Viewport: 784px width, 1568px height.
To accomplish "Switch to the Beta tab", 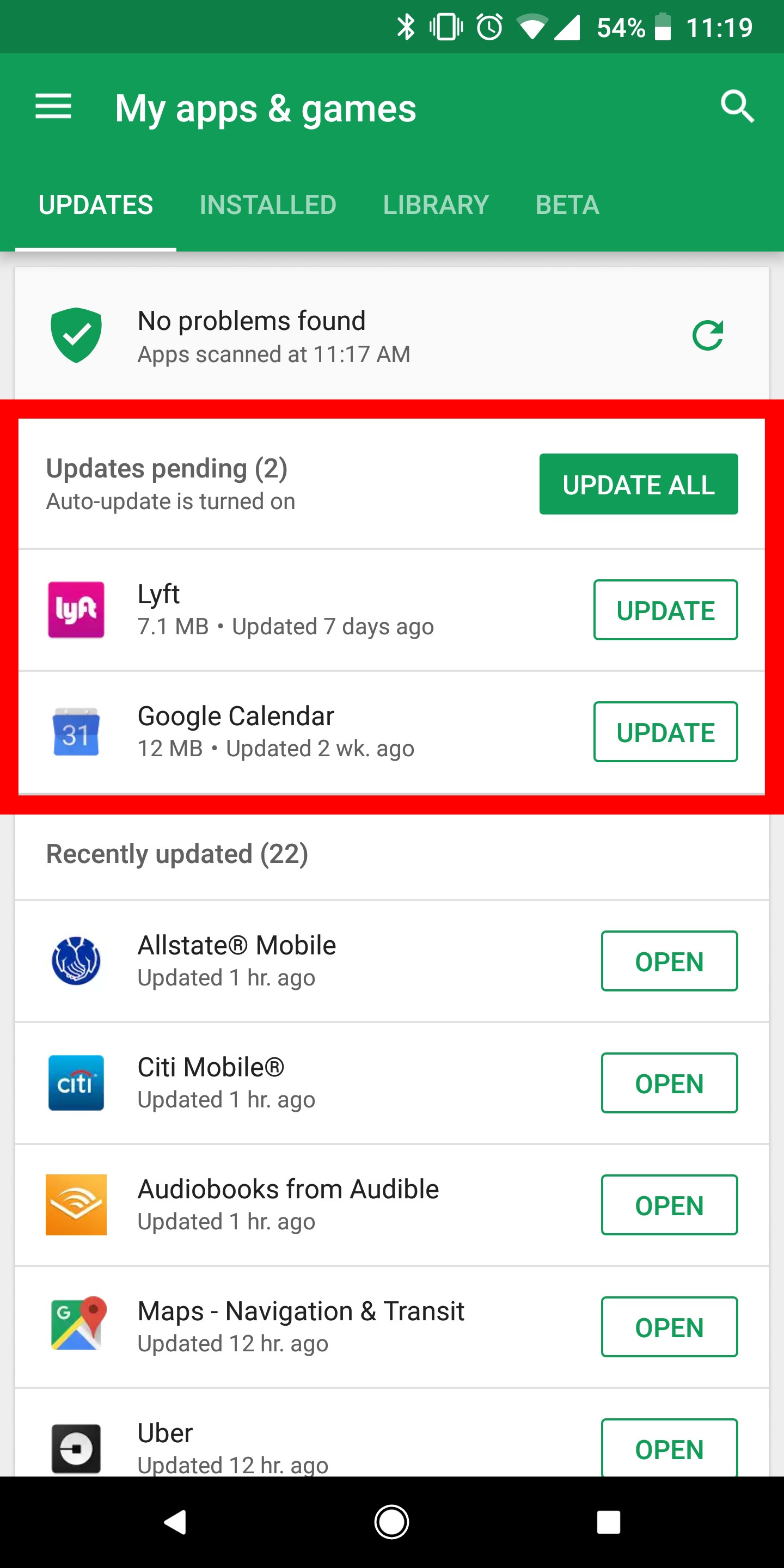I will (x=567, y=205).
